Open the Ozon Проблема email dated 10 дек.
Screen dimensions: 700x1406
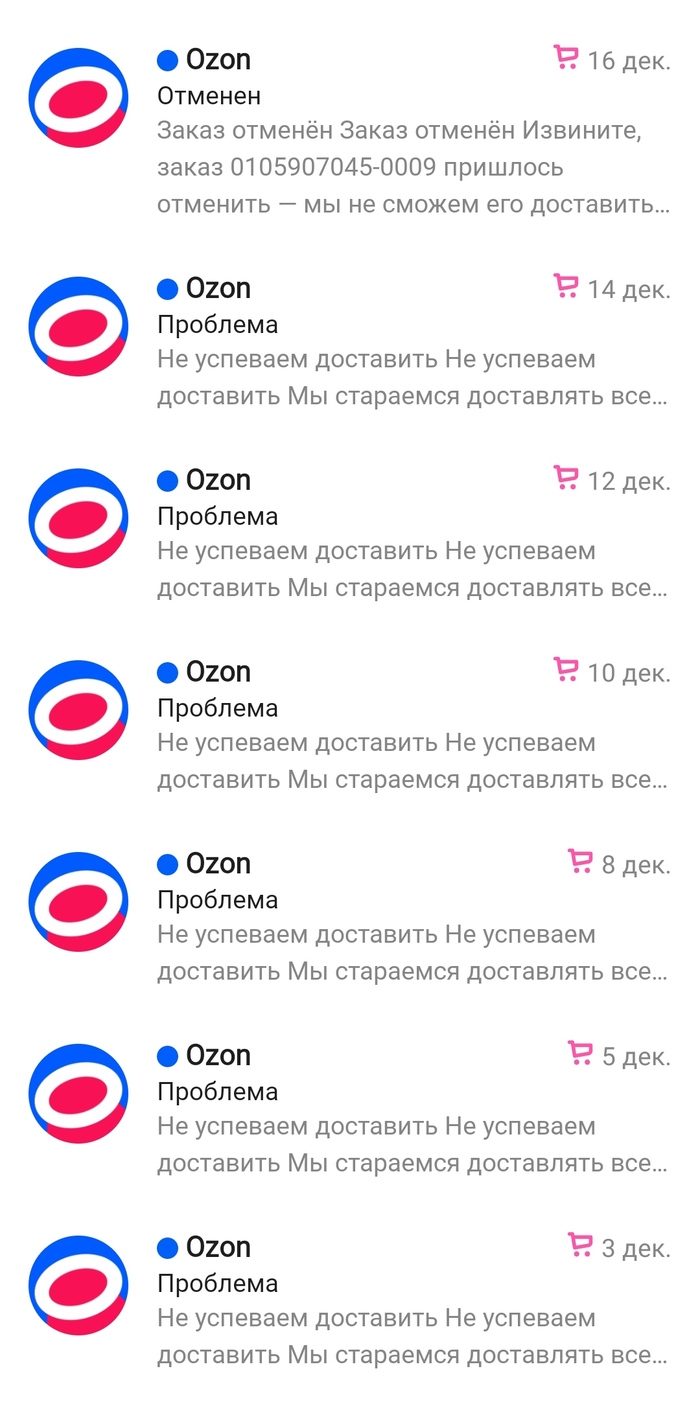click(x=410, y=727)
